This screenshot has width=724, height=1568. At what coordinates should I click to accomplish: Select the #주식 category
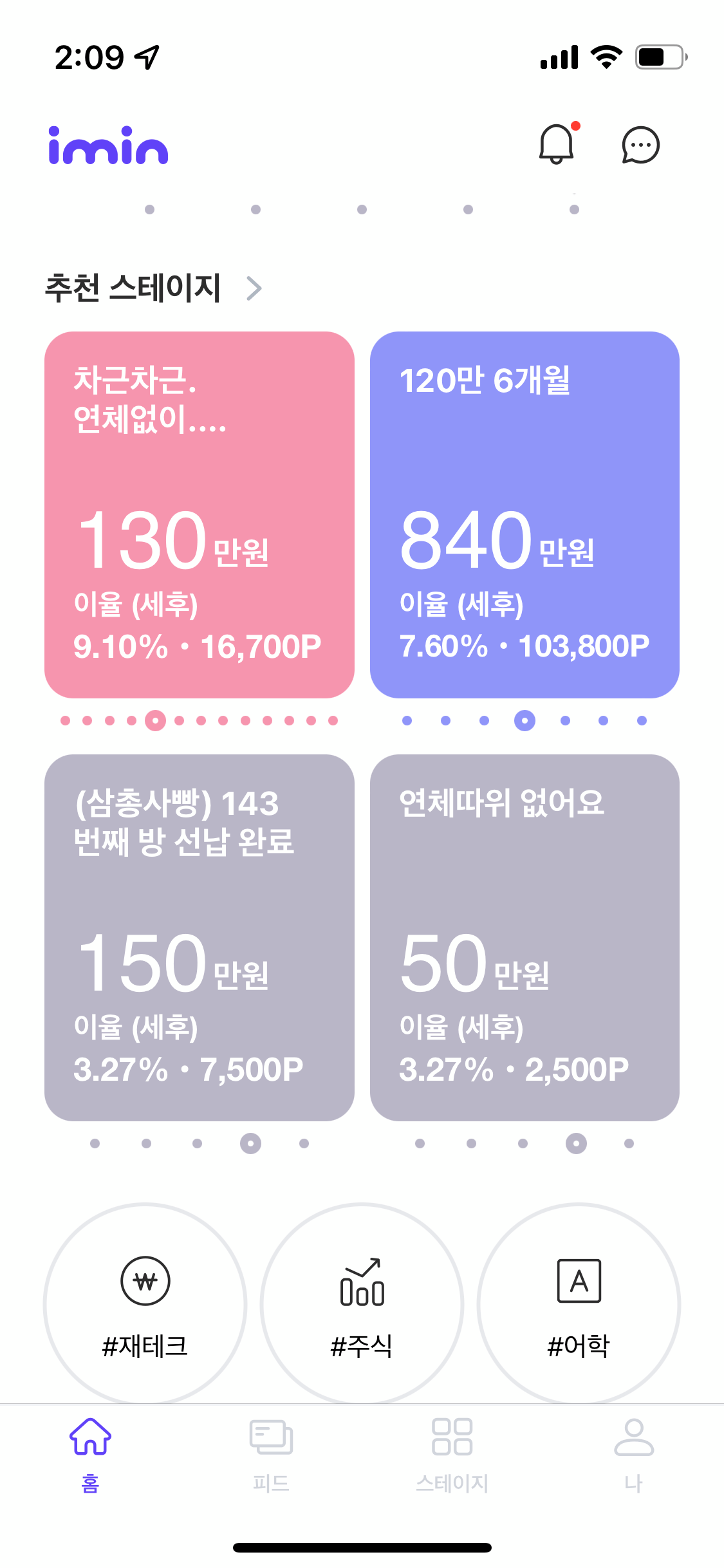coord(362,1303)
